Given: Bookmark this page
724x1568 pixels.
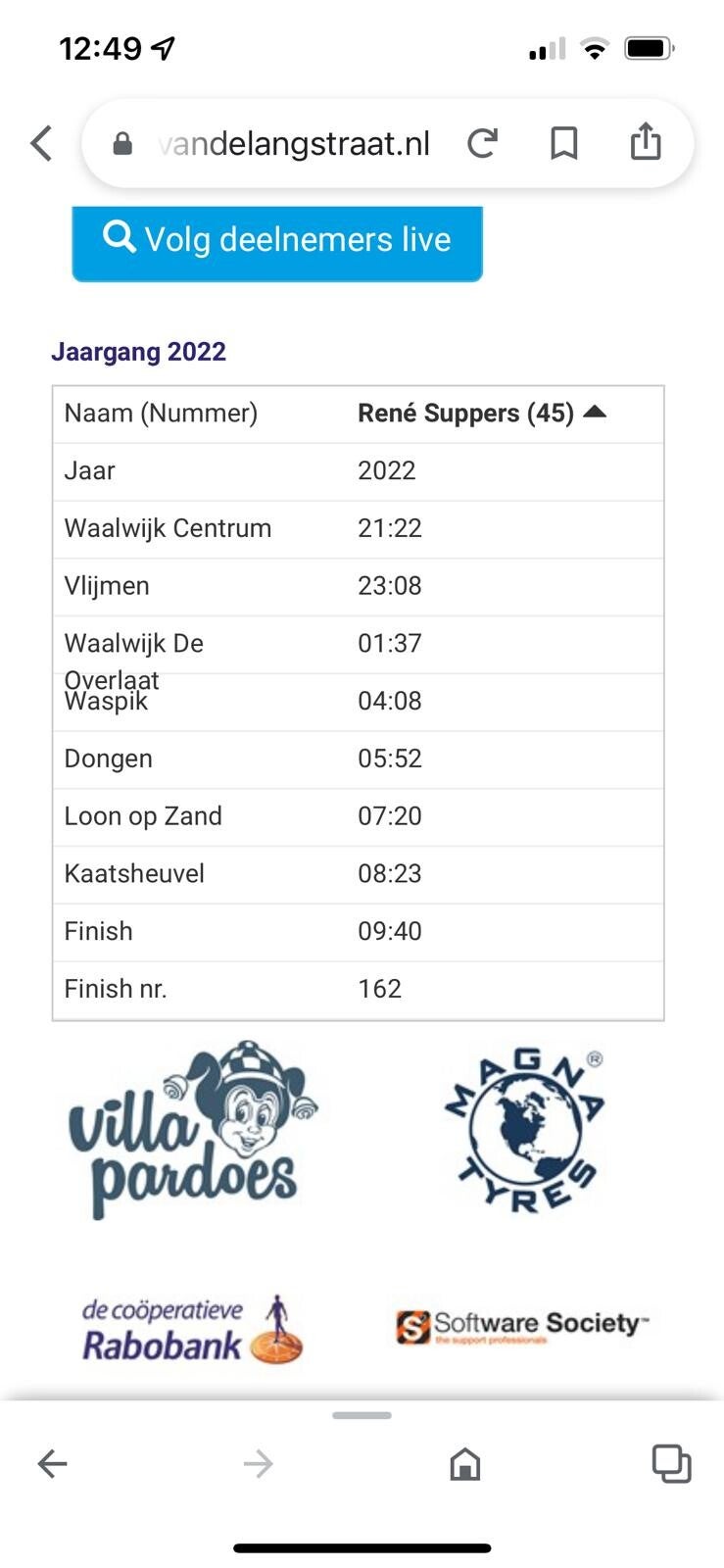Looking at the screenshot, I should (563, 144).
